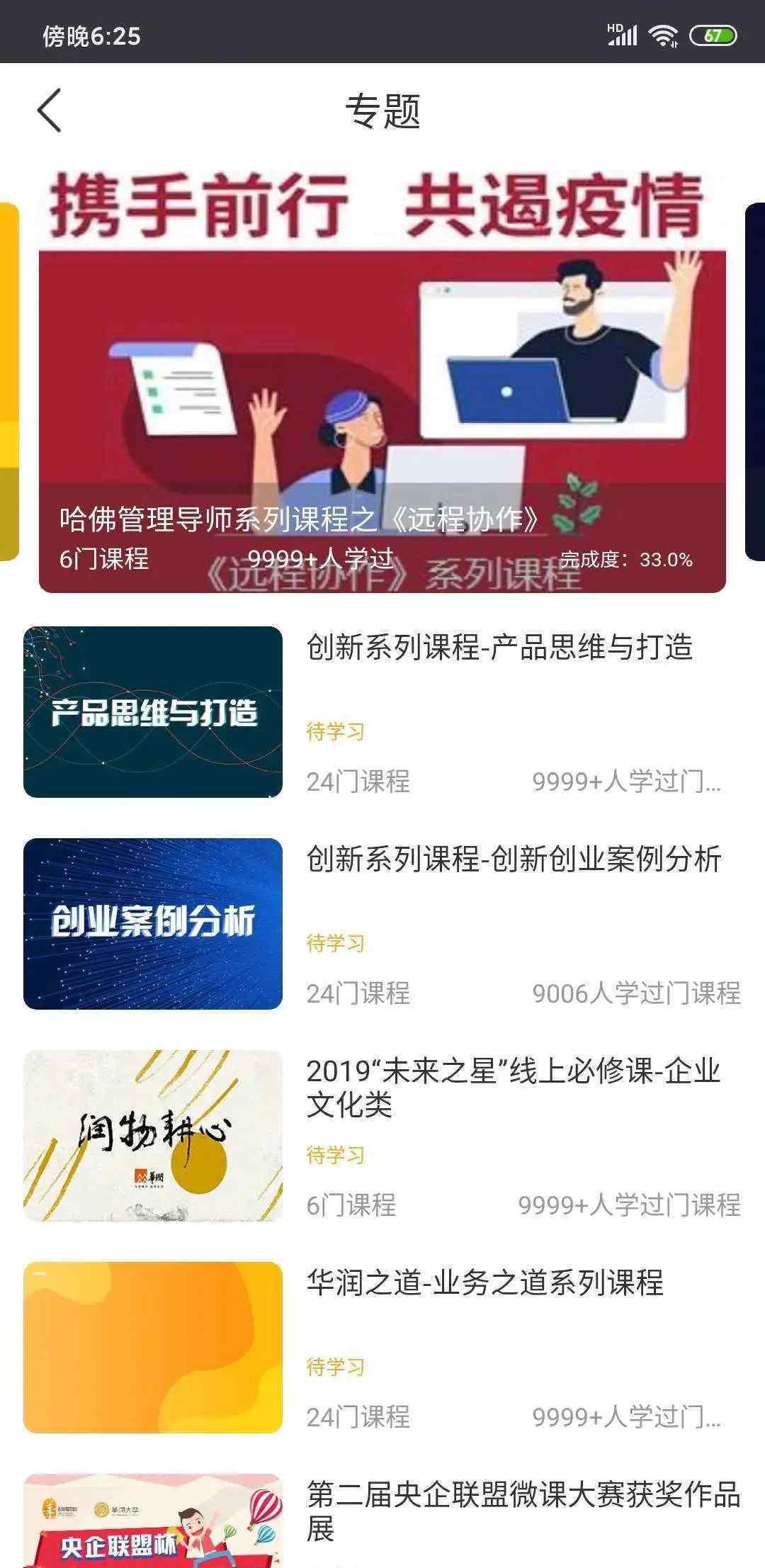
Task: Tap the yellow card peeking at left edge
Action: pyautogui.click(x=8, y=383)
